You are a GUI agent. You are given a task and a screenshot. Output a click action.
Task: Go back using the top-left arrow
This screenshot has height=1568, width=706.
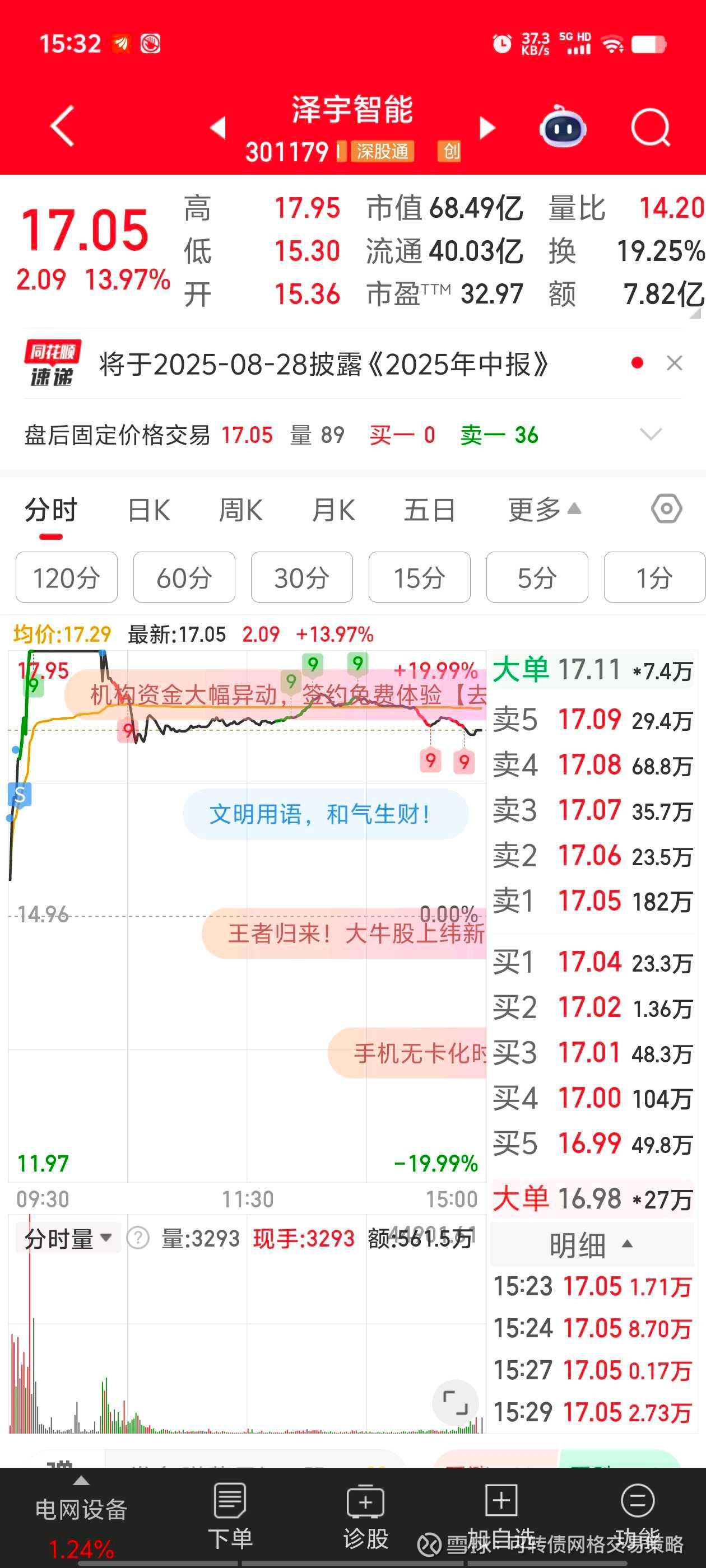pos(62,126)
